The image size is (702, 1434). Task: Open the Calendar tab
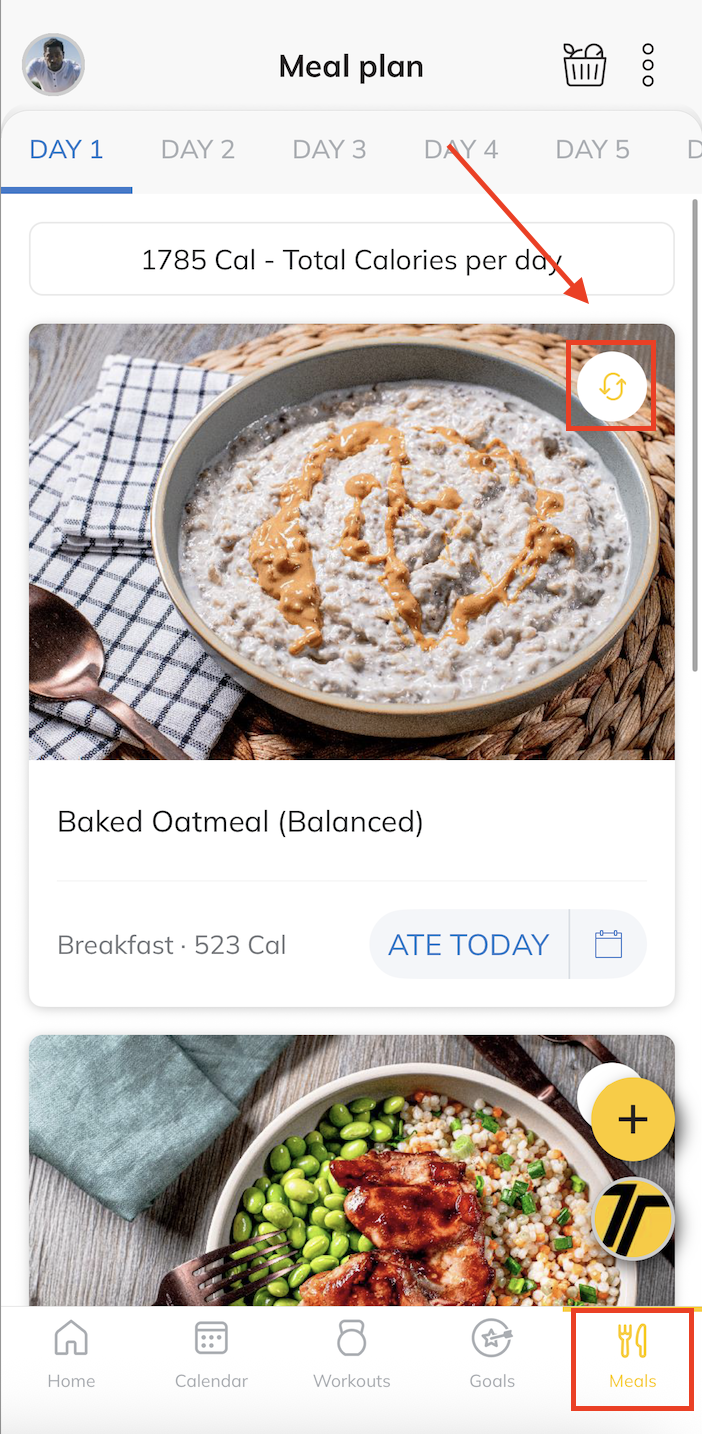[x=211, y=1353]
